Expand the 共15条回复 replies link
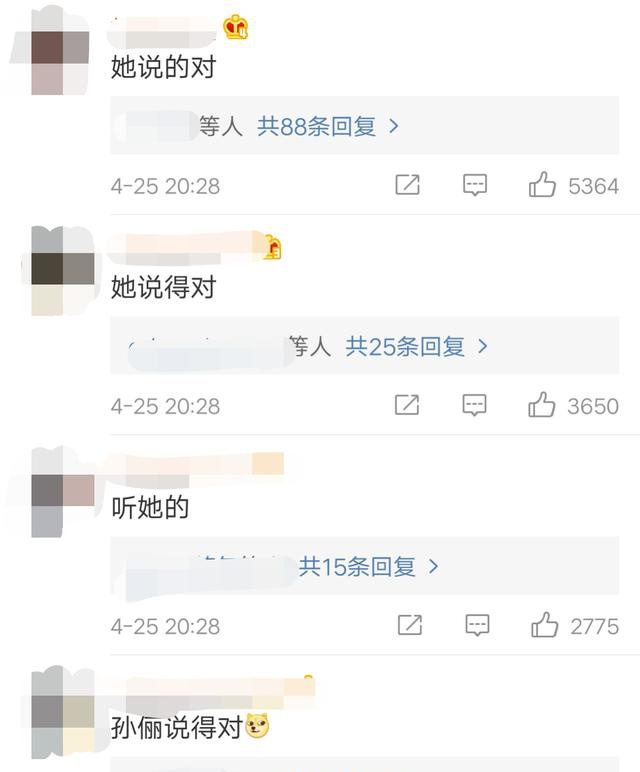The width and height of the screenshot is (640, 772). point(368,567)
